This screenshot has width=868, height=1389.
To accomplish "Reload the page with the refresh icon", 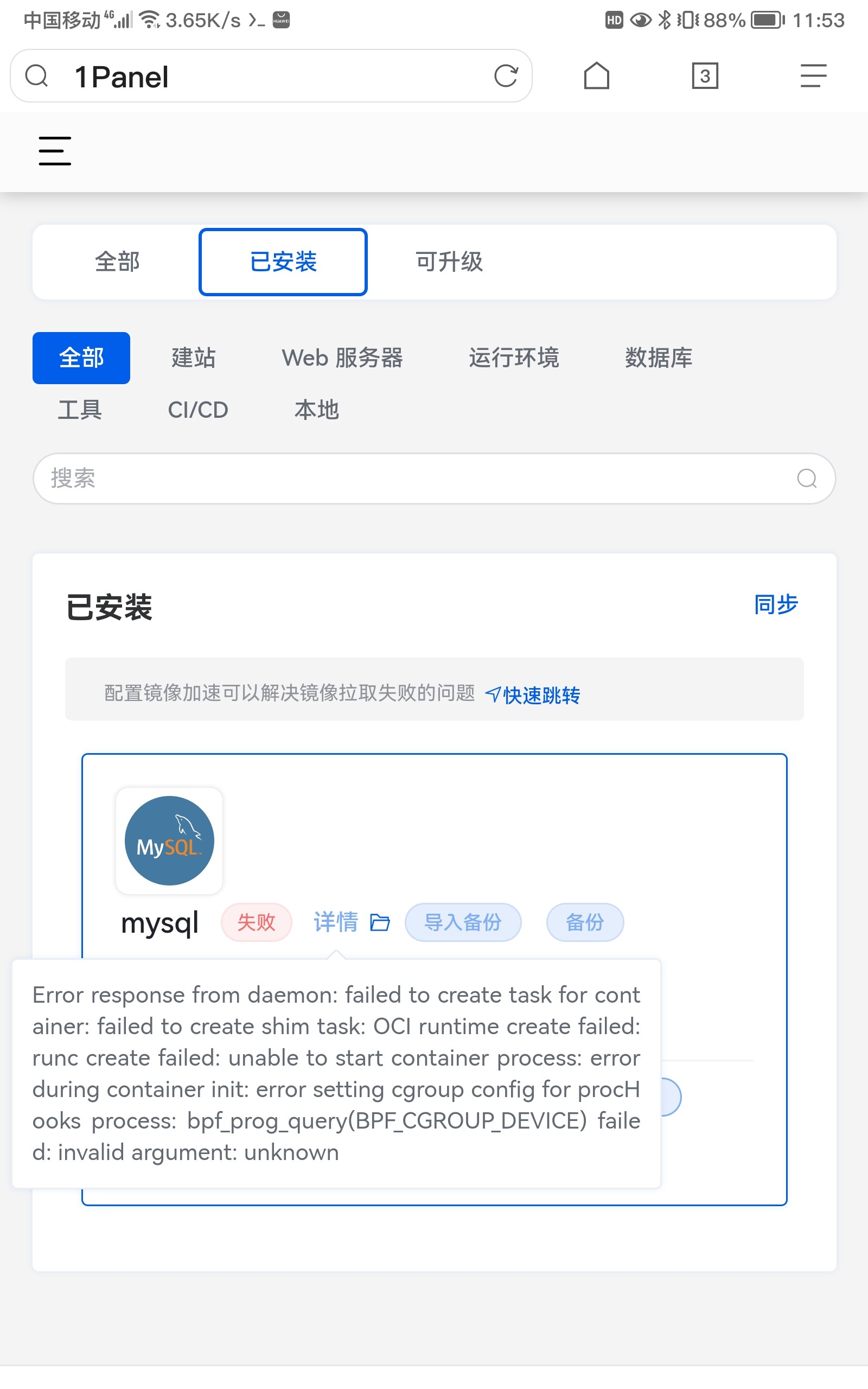I will click(x=506, y=76).
